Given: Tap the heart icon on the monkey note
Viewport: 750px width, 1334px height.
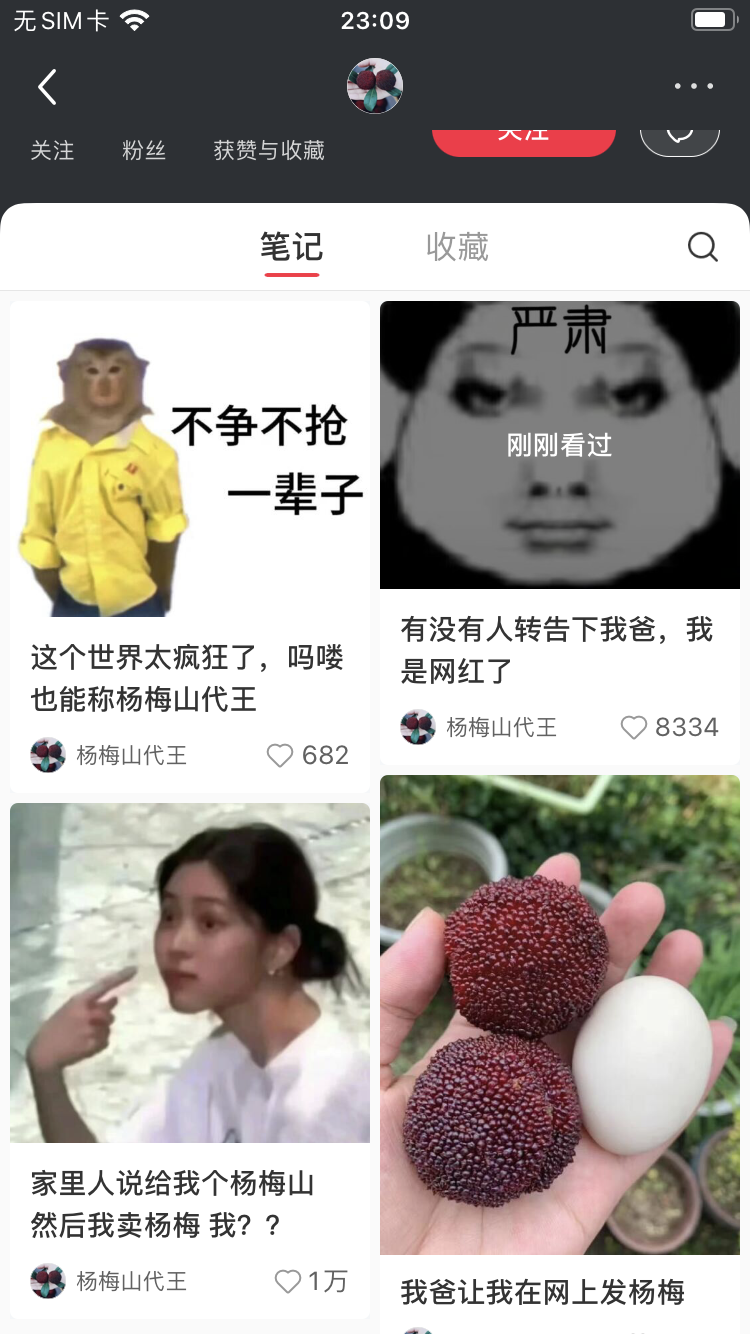Looking at the screenshot, I should click(x=280, y=755).
